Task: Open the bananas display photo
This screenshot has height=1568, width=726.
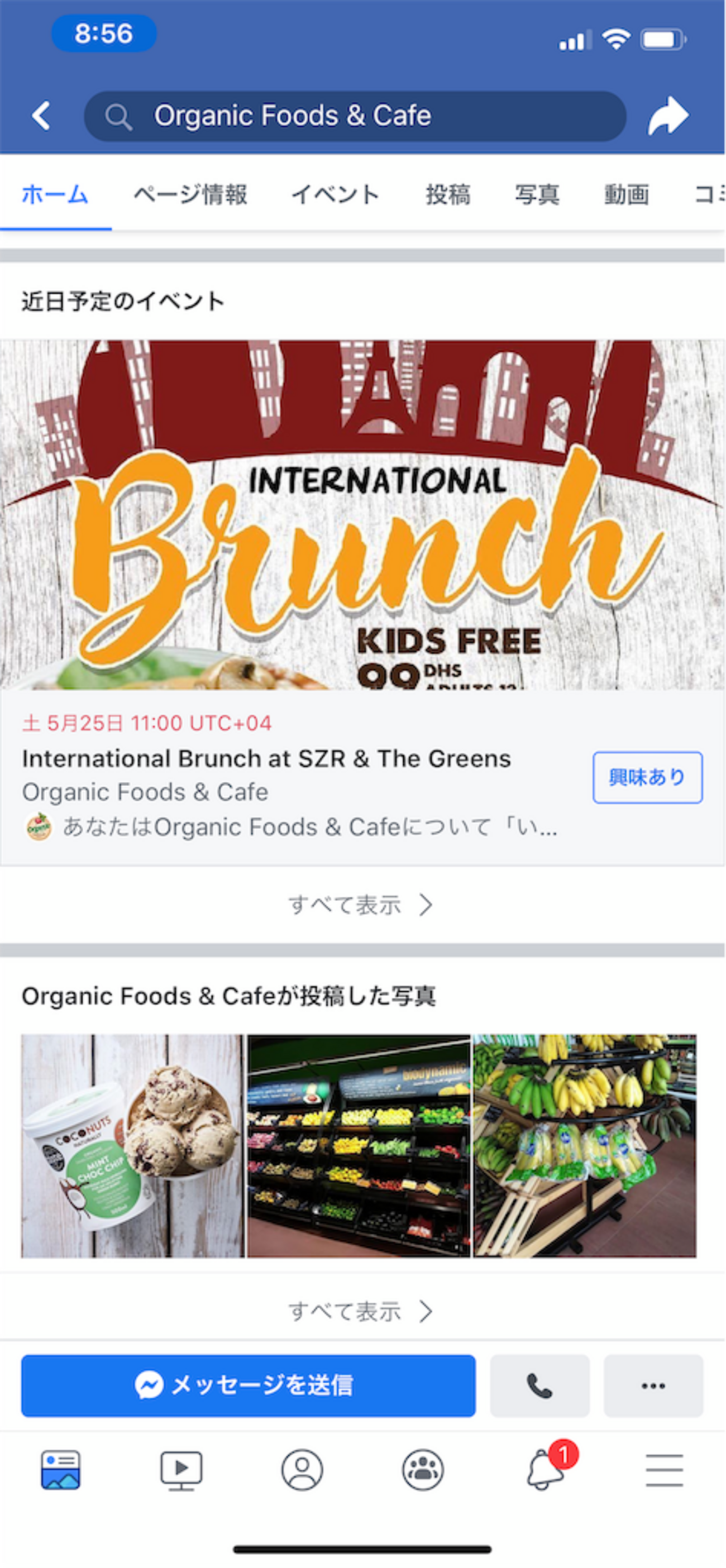Action: pos(585,1145)
